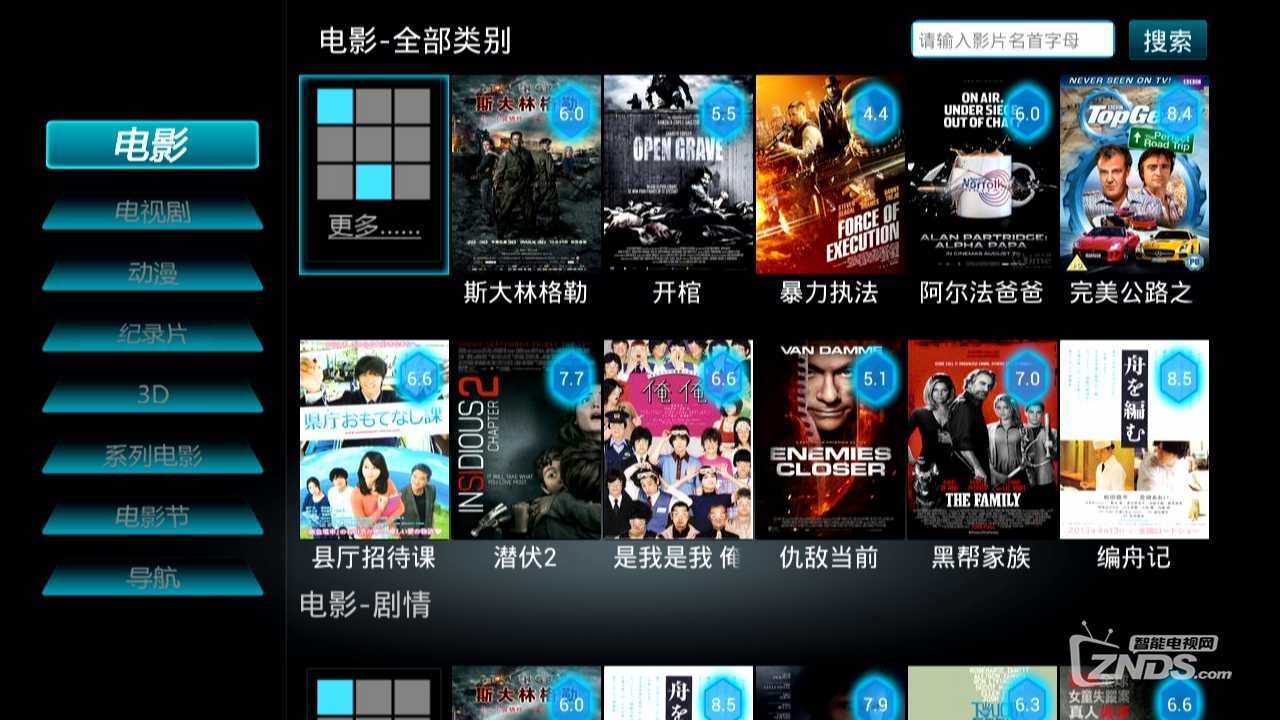The width and height of the screenshot is (1280, 720).
Task: Open the 县厅招待课 movie
Action: [374, 440]
